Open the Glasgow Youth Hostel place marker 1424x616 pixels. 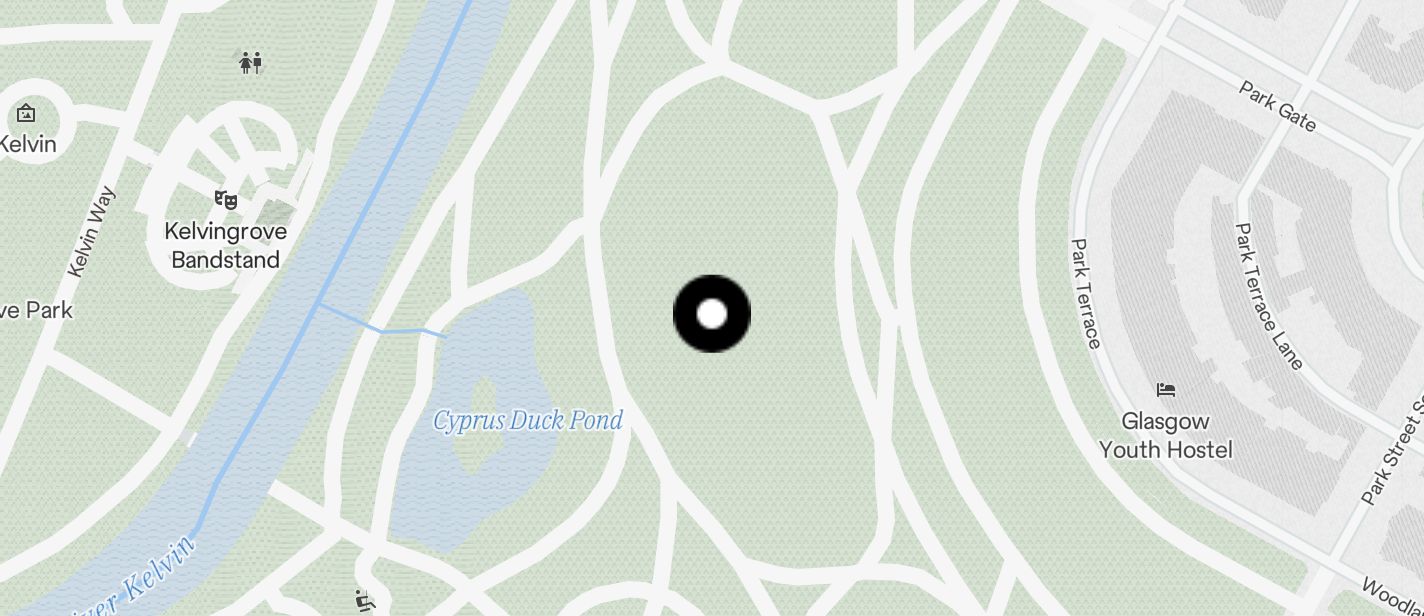tap(1165, 389)
